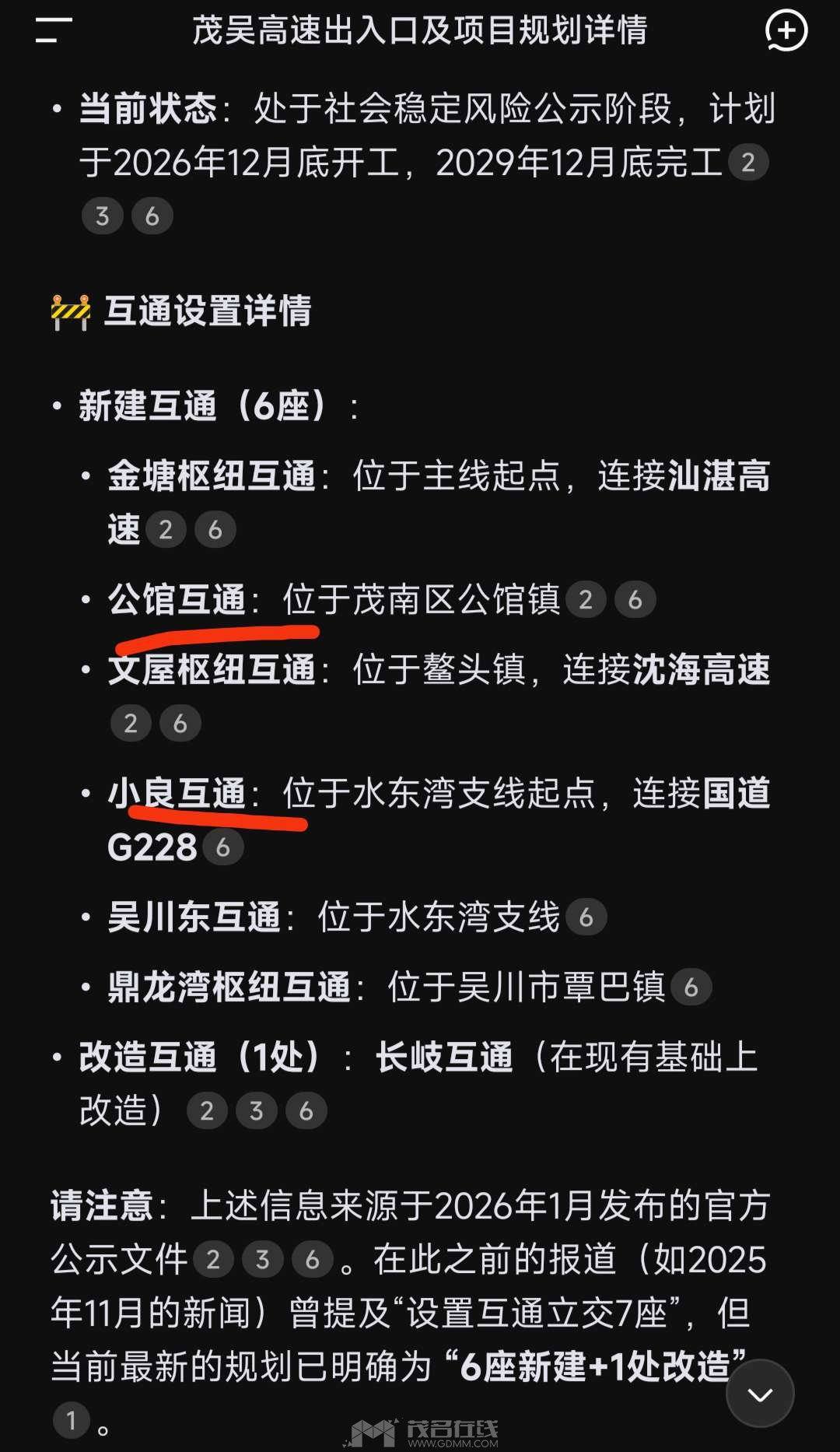Viewport: 840px width, 1452px height.
Task: Open citation 2 on the 公馆互通 line
Action: click(586, 600)
